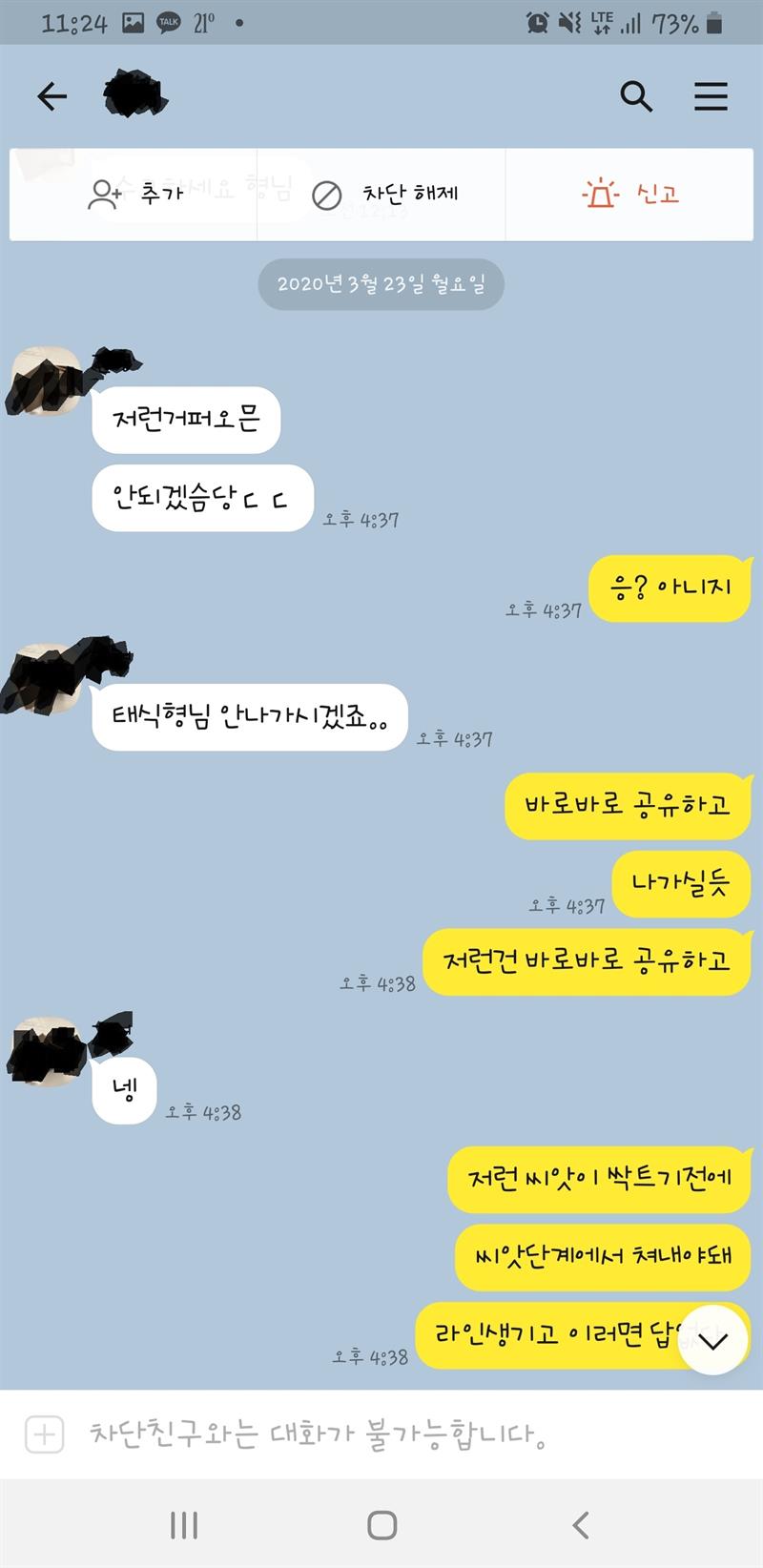Tap the system home button
The width and height of the screenshot is (763, 1568).
(x=381, y=1524)
